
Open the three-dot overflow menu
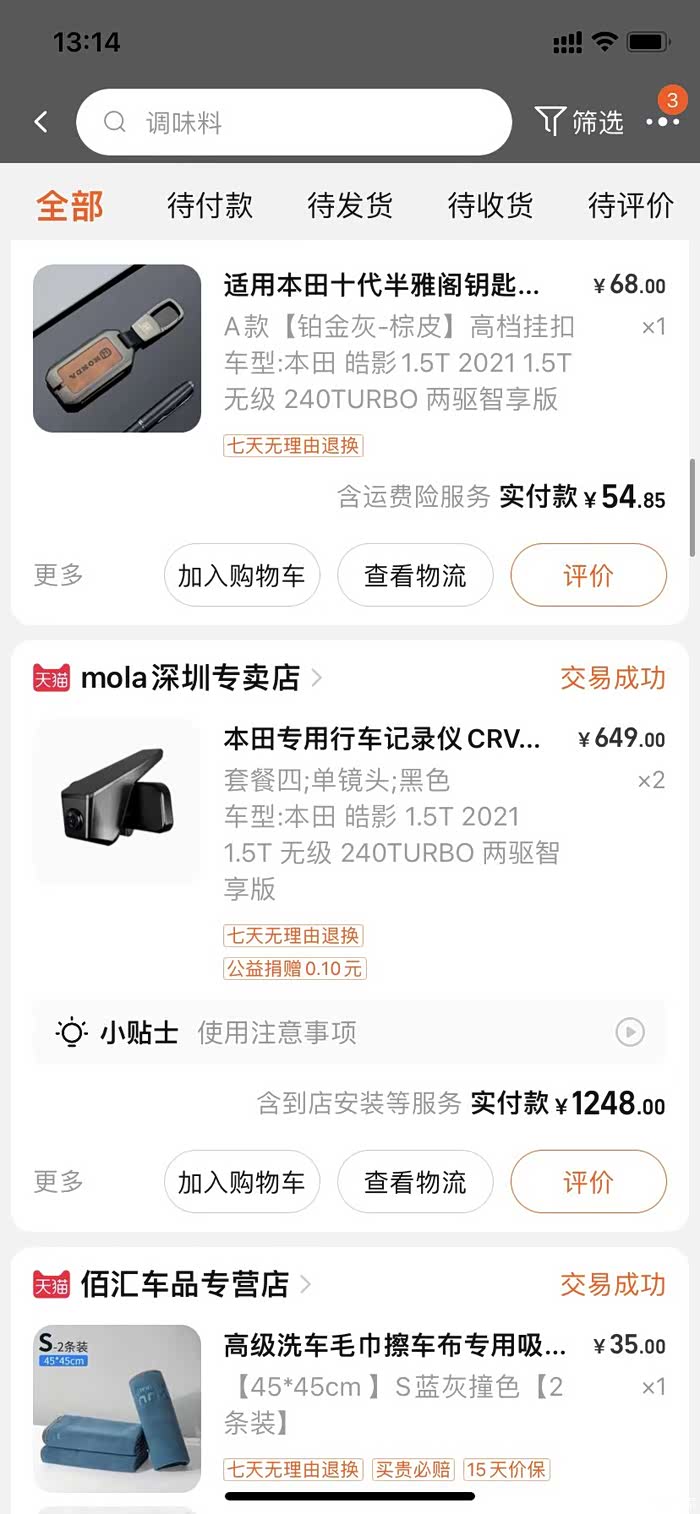pos(662,122)
